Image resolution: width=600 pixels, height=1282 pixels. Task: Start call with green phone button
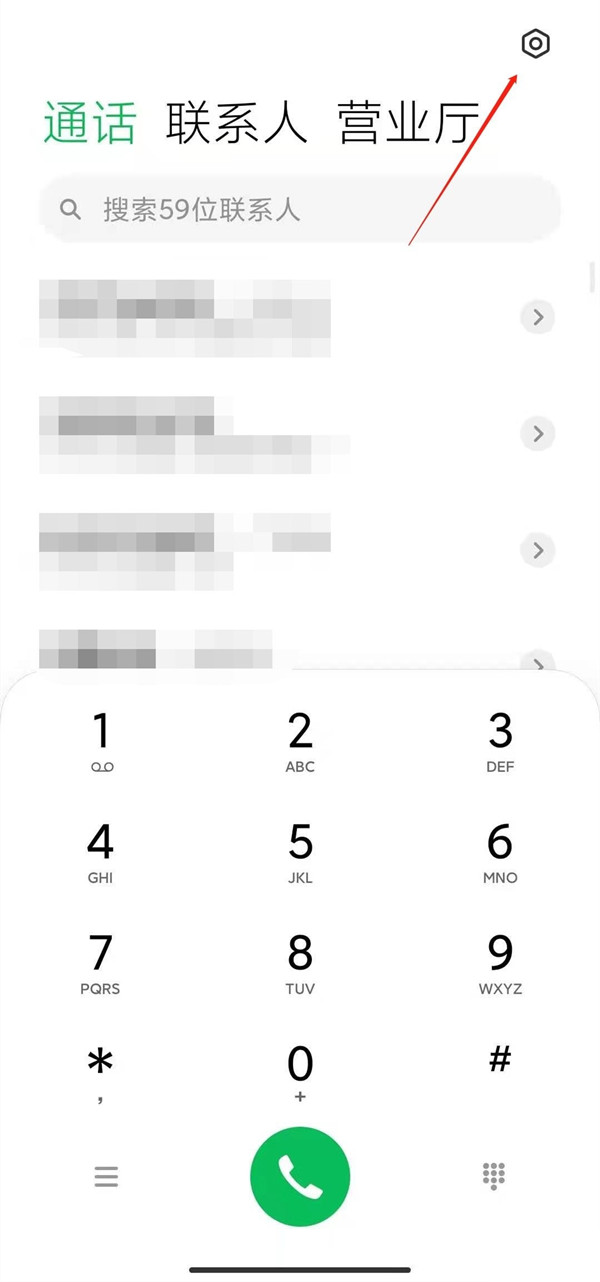pos(300,1176)
